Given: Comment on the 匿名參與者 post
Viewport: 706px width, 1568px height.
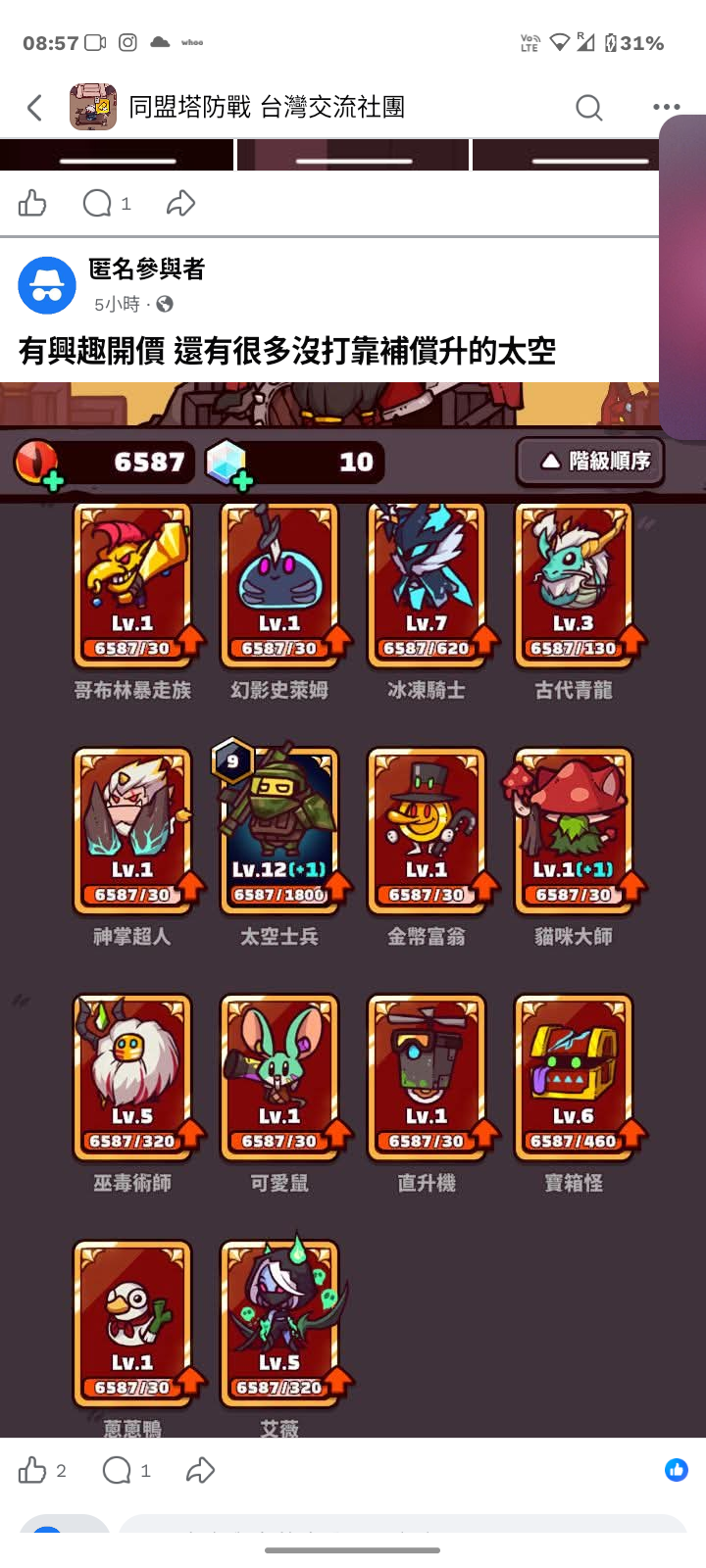Looking at the screenshot, I should (x=126, y=1470).
